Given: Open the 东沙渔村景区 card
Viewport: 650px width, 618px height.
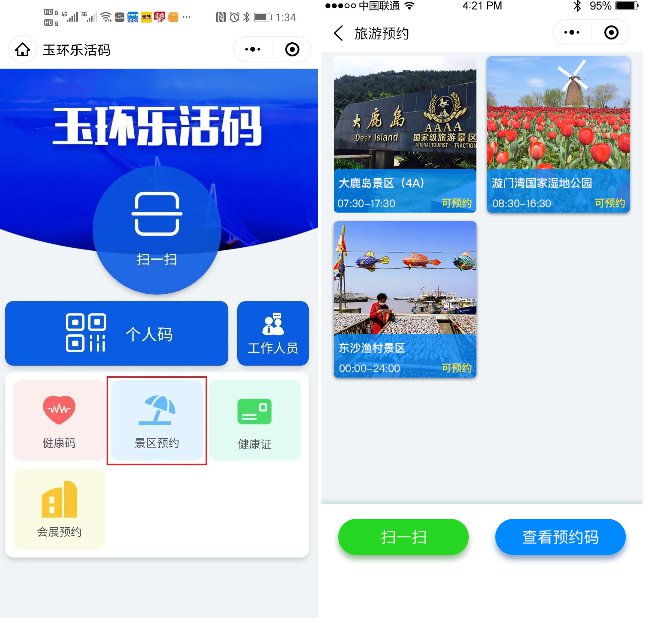Looking at the screenshot, I should 404,299.
